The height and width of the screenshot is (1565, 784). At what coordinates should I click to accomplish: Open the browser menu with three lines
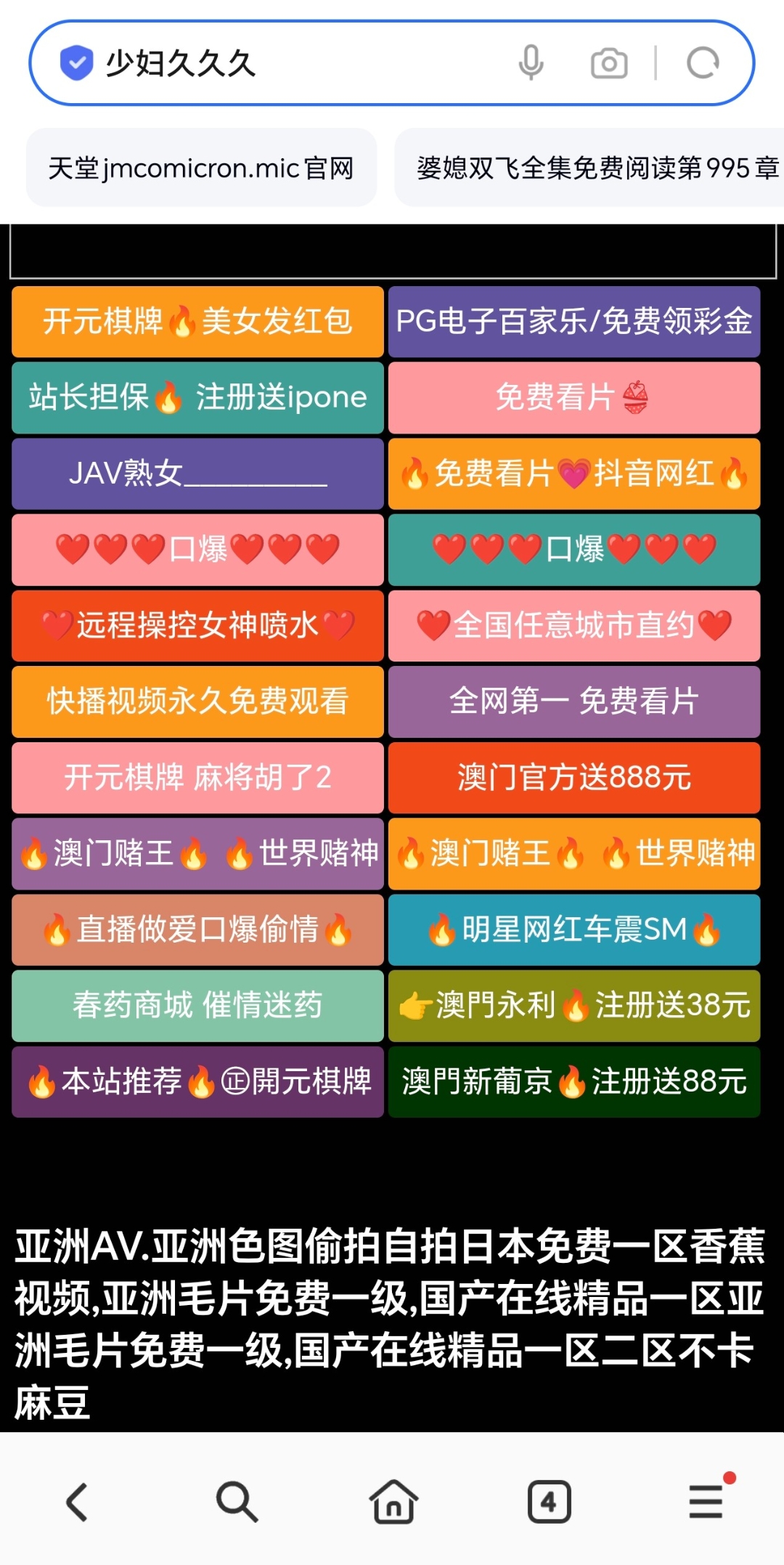click(706, 1502)
